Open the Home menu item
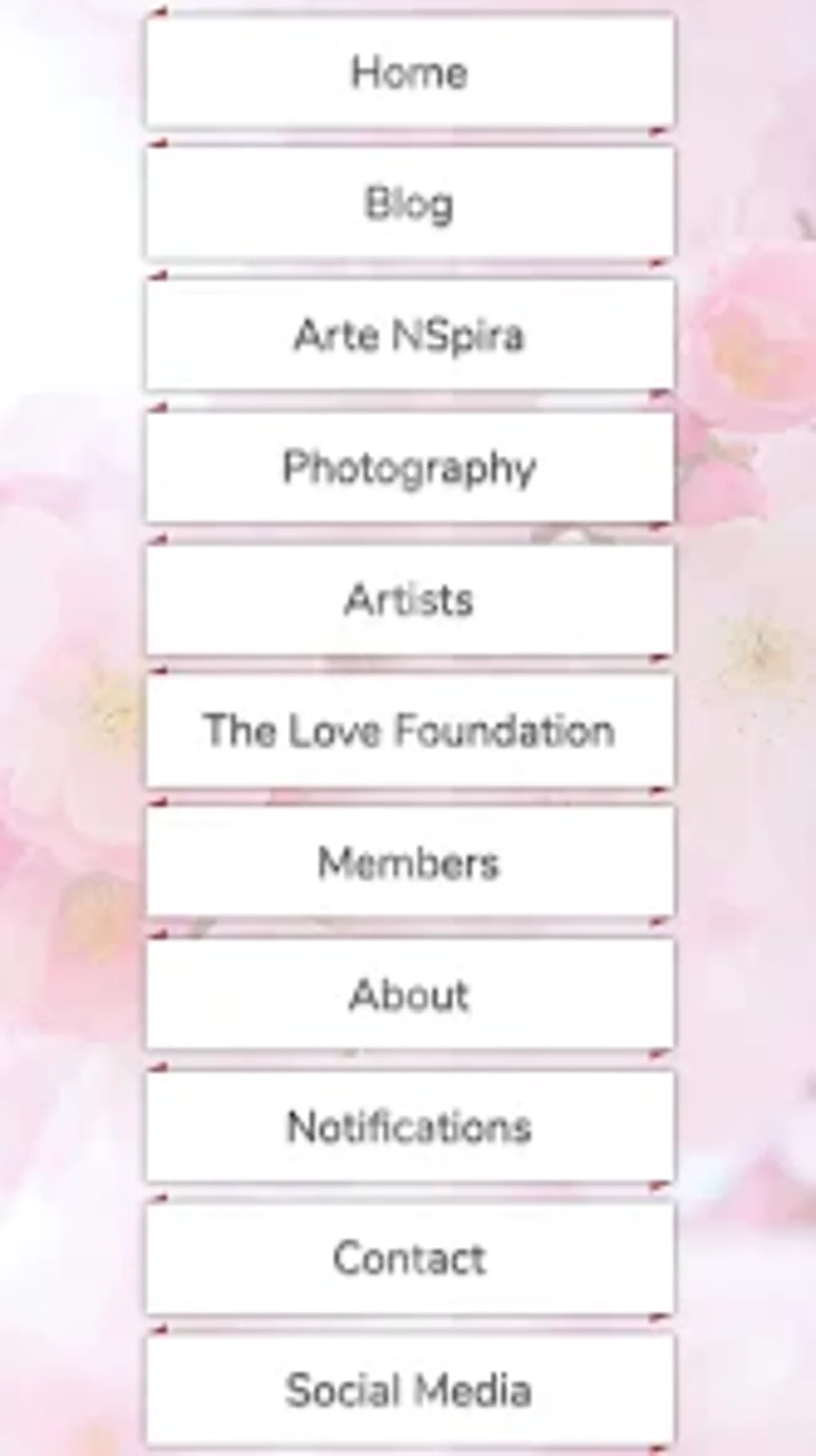Image resolution: width=816 pixels, height=1456 pixels. coord(409,72)
